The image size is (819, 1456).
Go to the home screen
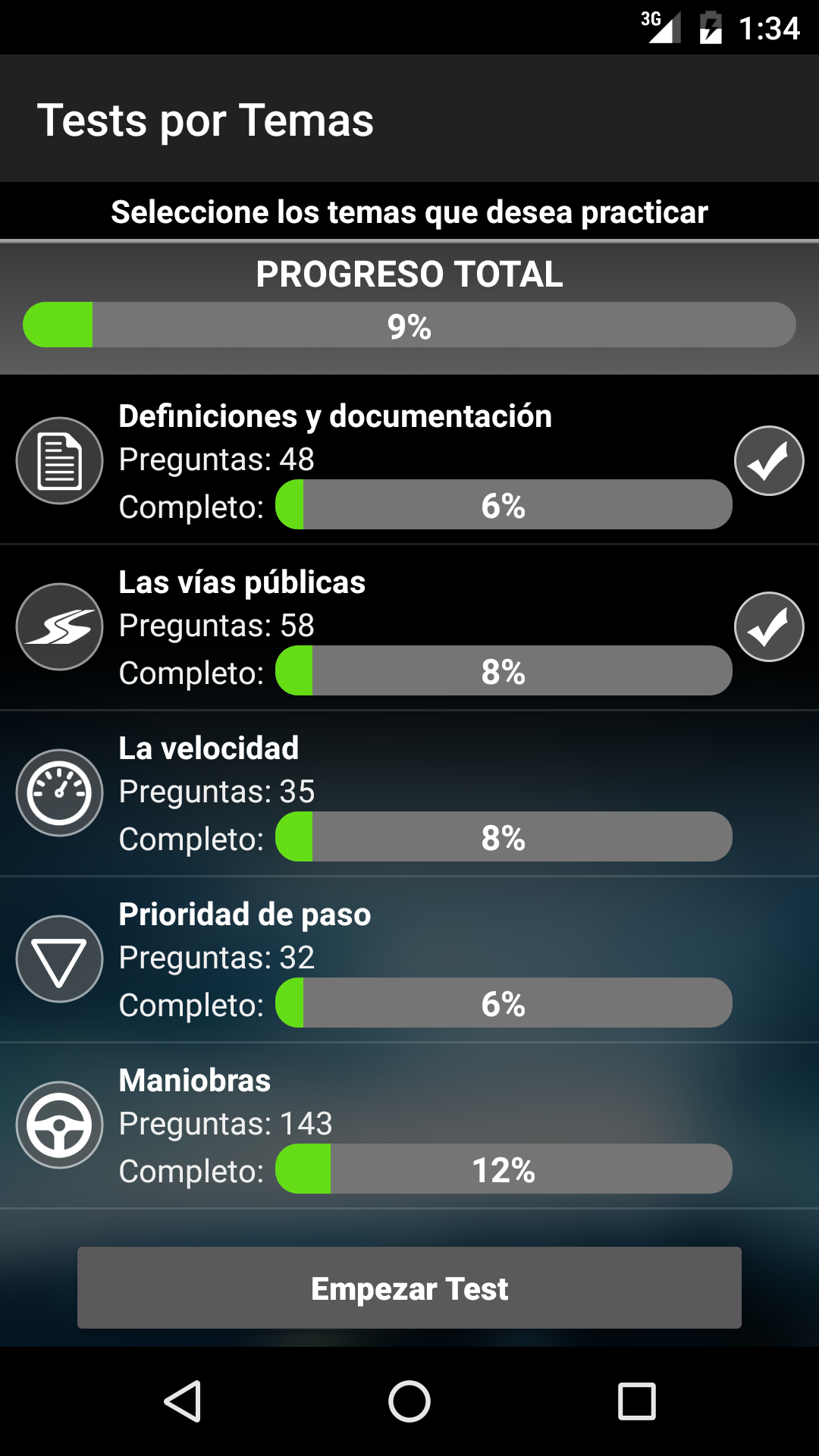pyautogui.click(x=409, y=1401)
